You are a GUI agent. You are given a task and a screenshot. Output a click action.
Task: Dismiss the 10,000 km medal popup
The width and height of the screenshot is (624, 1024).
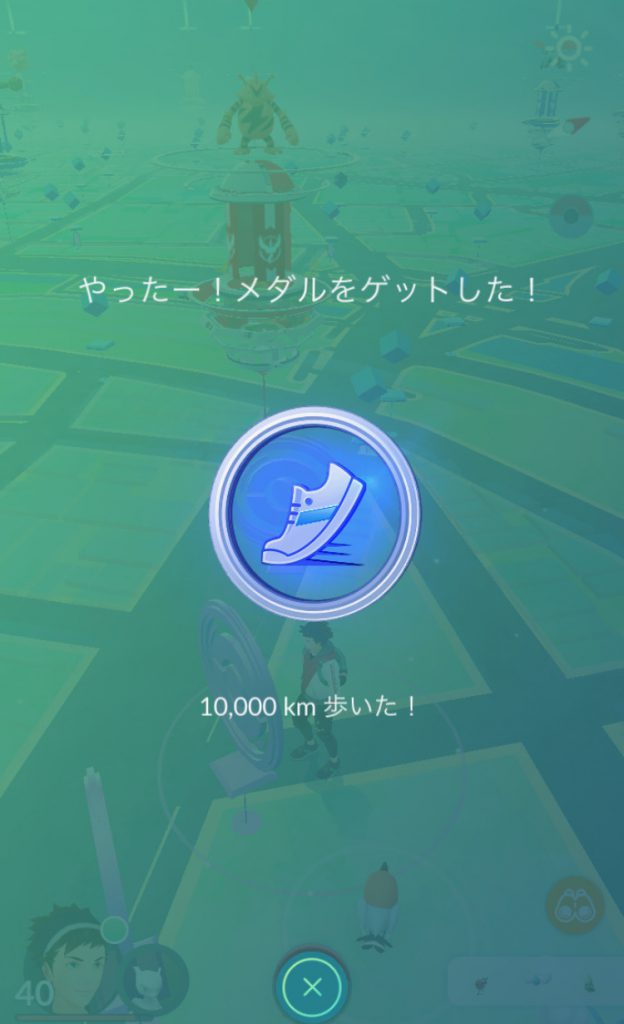pyautogui.click(x=312, y=987)
